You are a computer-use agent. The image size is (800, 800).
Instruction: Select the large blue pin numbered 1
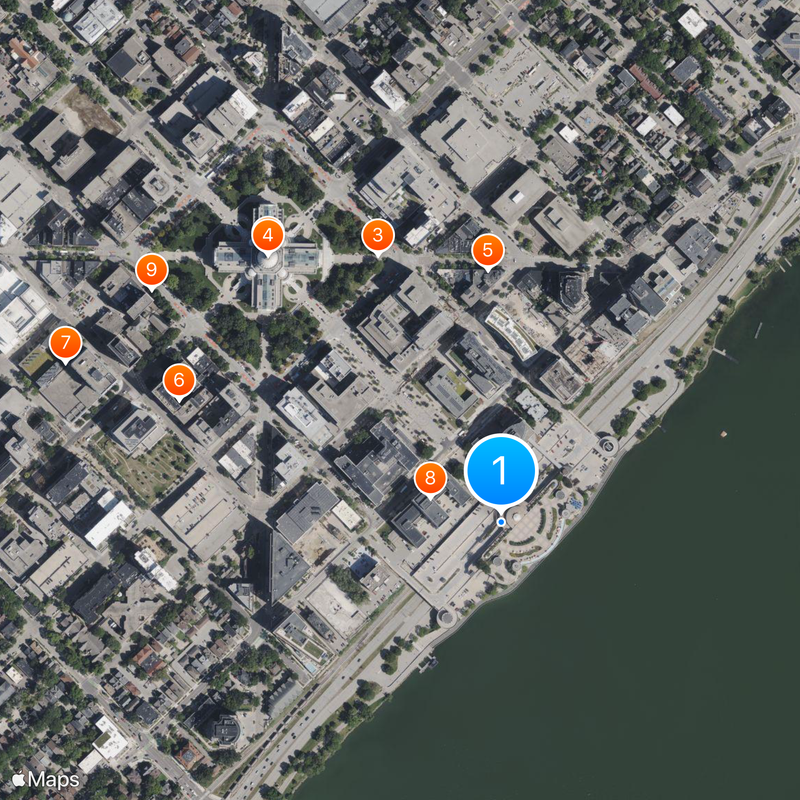point(501,470)
